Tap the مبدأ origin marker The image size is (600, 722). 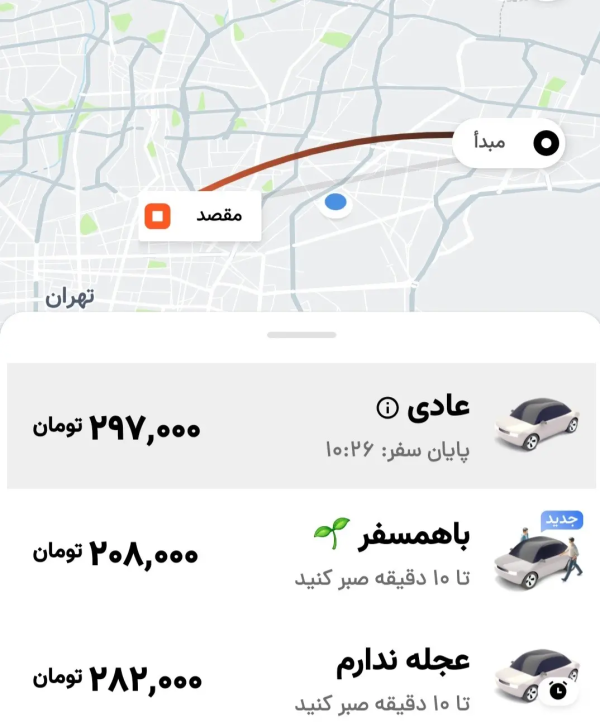(509, 143)
